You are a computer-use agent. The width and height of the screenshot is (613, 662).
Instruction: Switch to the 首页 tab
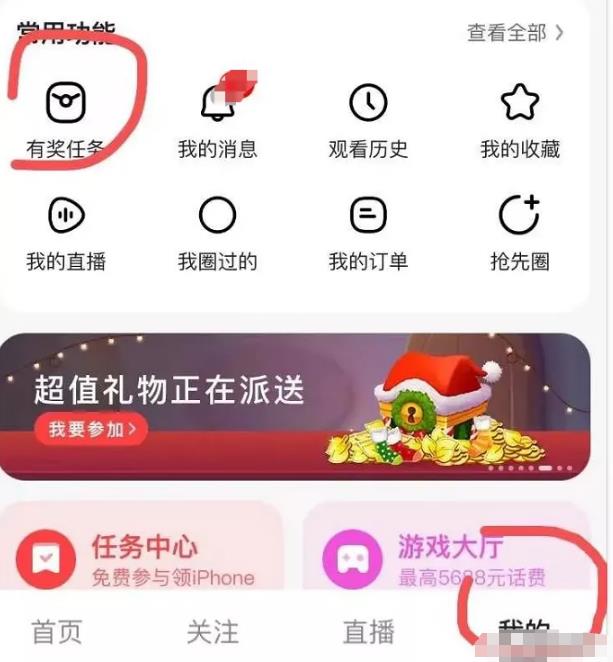[57, 632]
